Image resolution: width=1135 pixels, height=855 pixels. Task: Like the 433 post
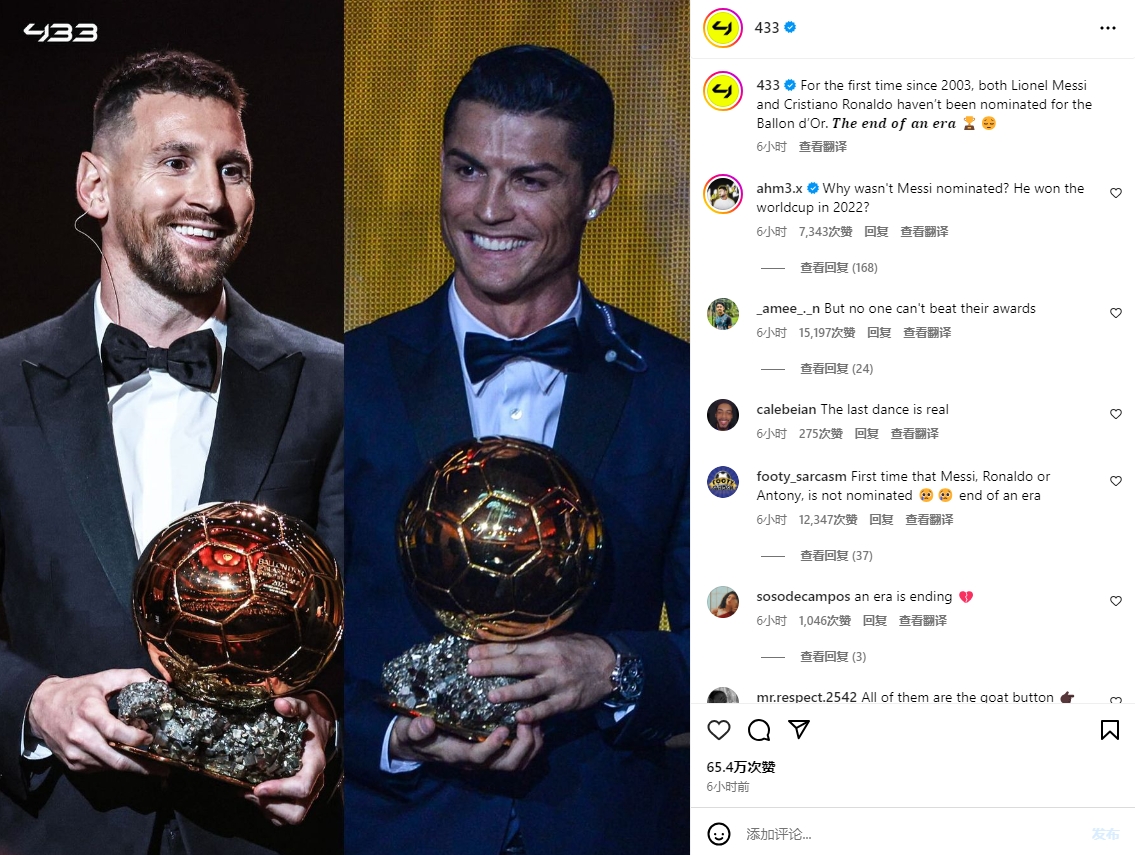pos(719,730)
